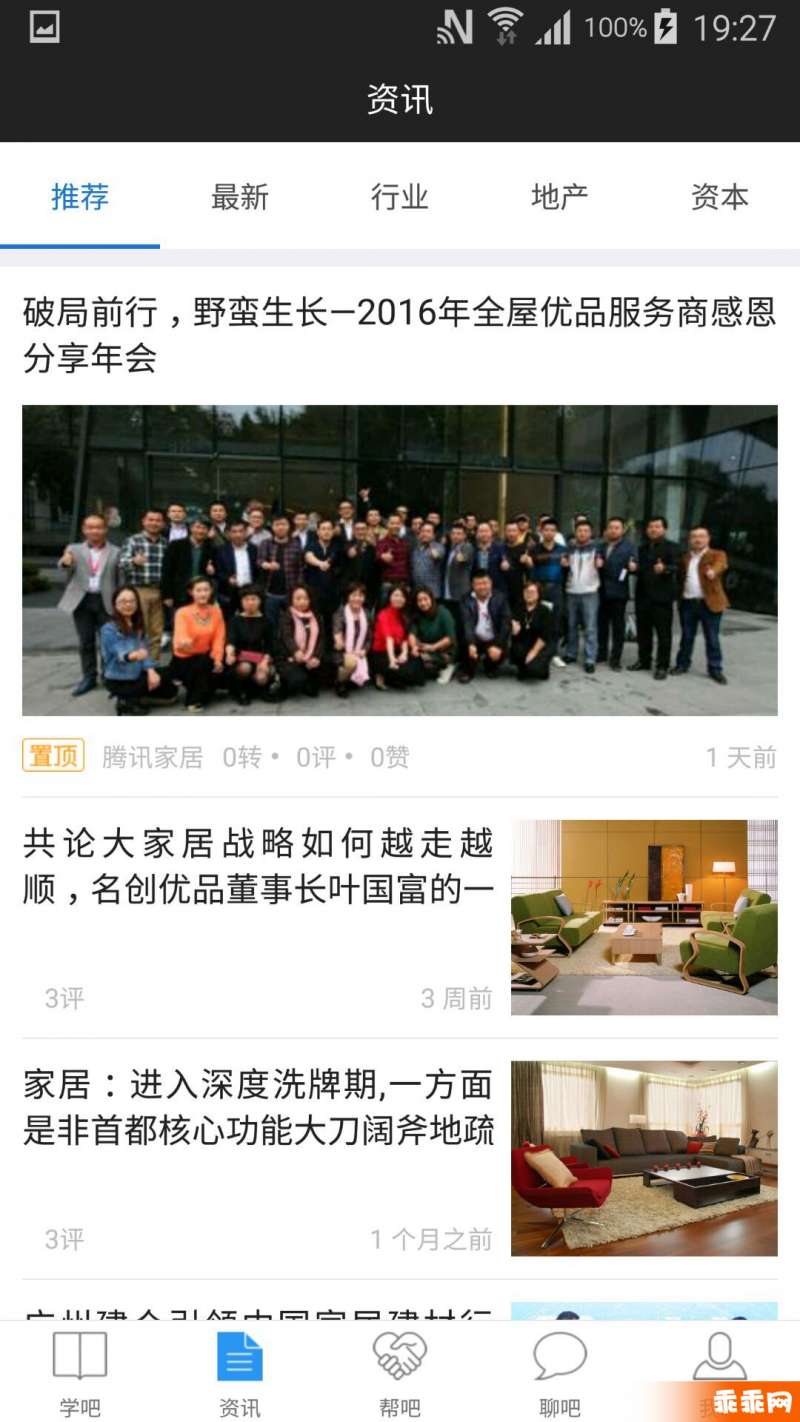Switch to the 聊吧 chat tab
Viewport: 800px width, 1422px height.
(559, 1372)
